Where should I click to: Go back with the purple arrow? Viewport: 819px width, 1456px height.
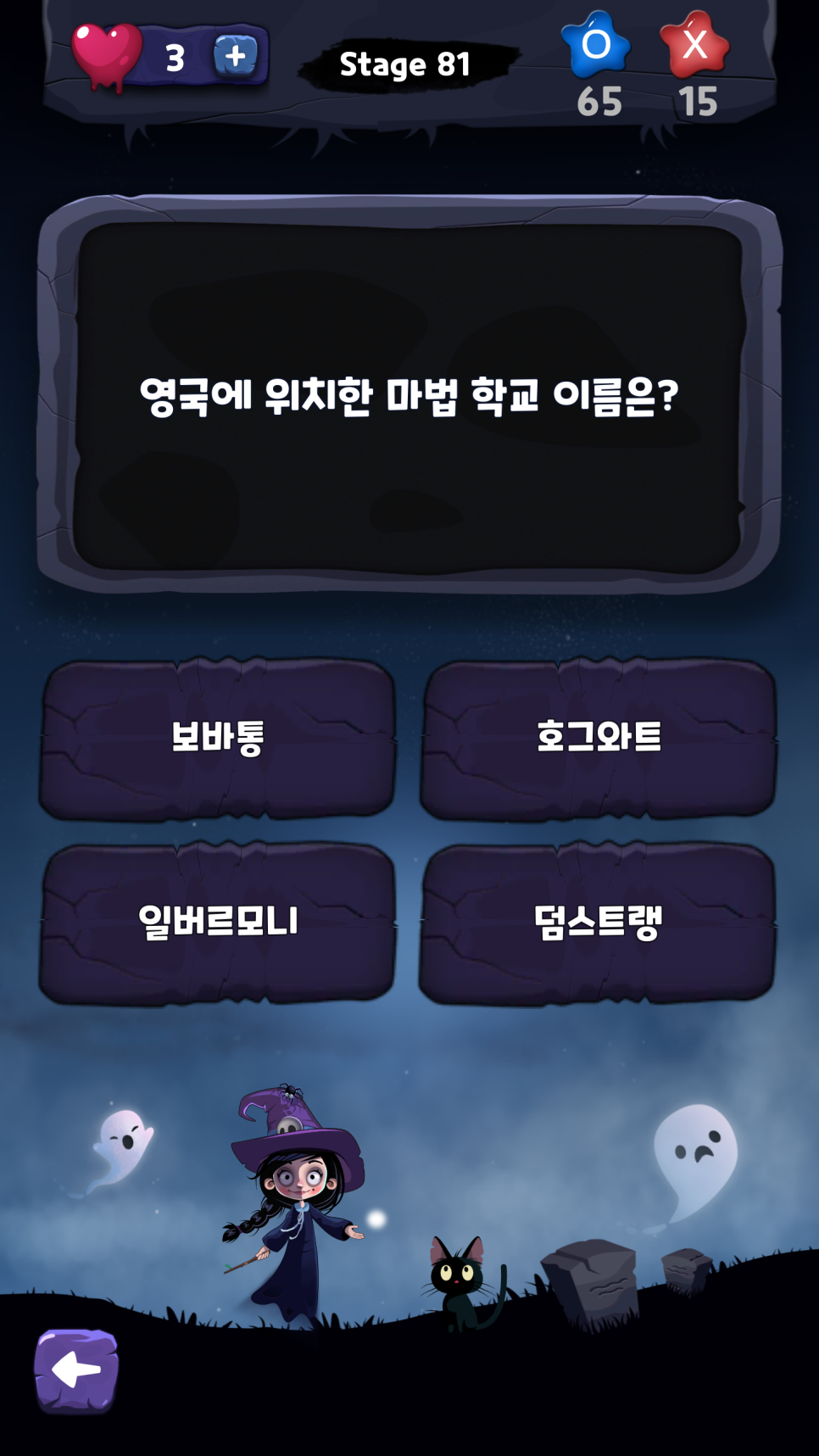[x=76, y=1370]
